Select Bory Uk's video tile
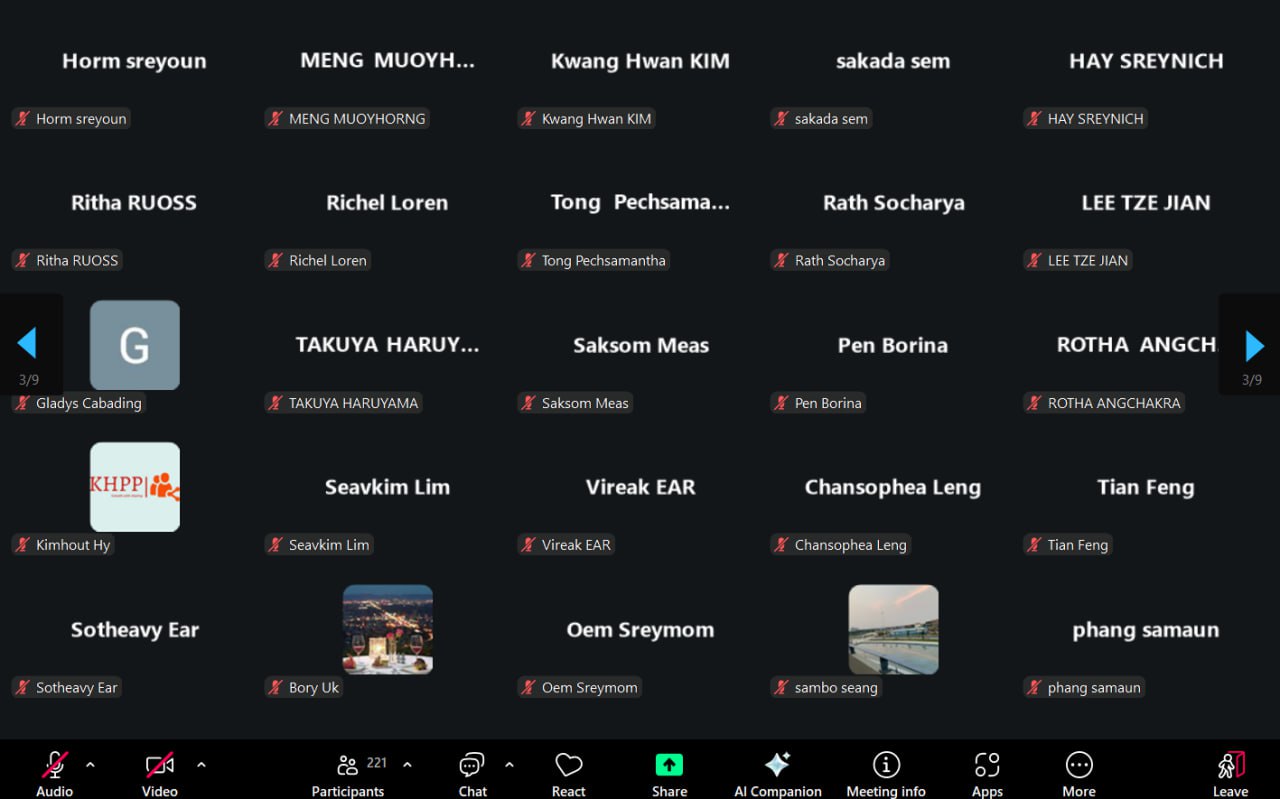The width and height of the screenshot is (1280, 799). [x=388, y=629]
